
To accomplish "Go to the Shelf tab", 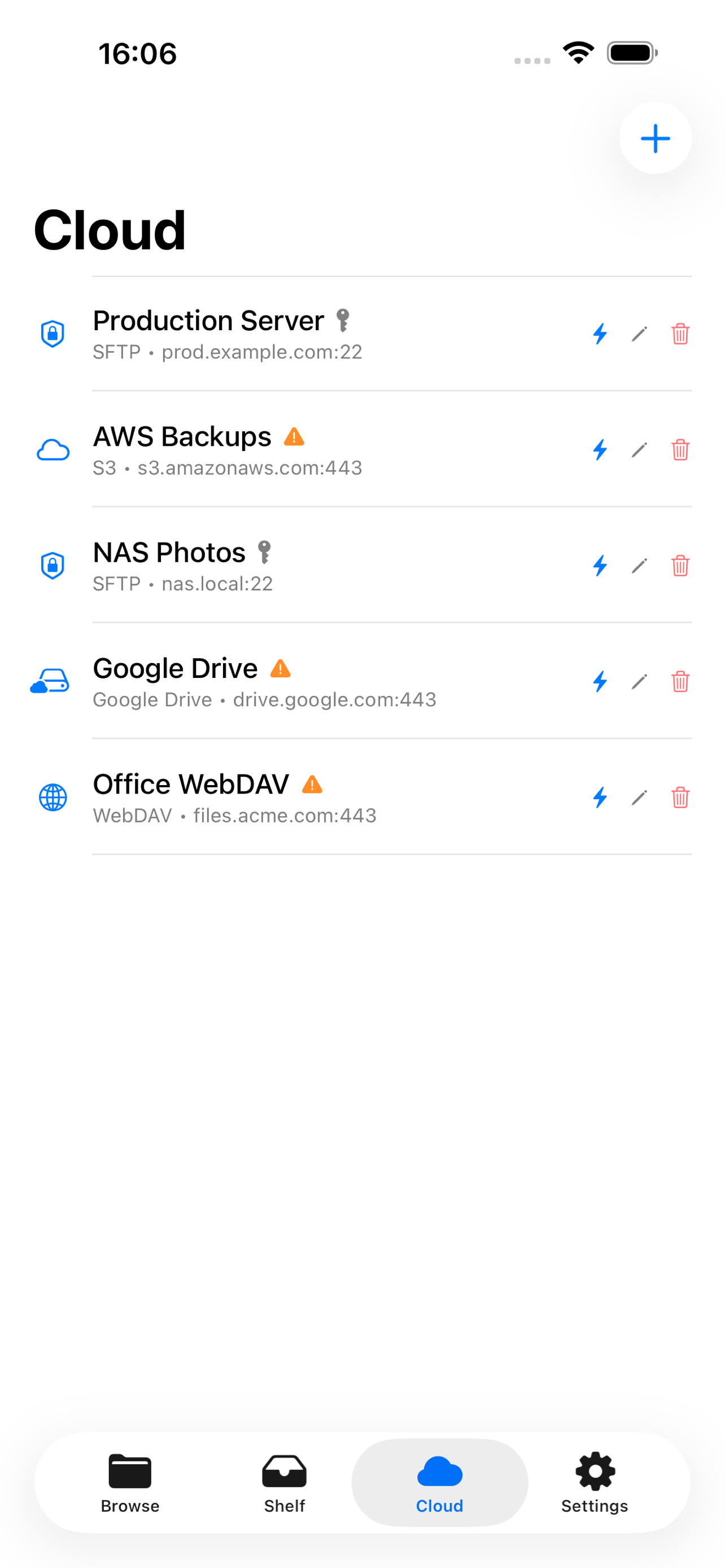I will tap(284, 1483).
